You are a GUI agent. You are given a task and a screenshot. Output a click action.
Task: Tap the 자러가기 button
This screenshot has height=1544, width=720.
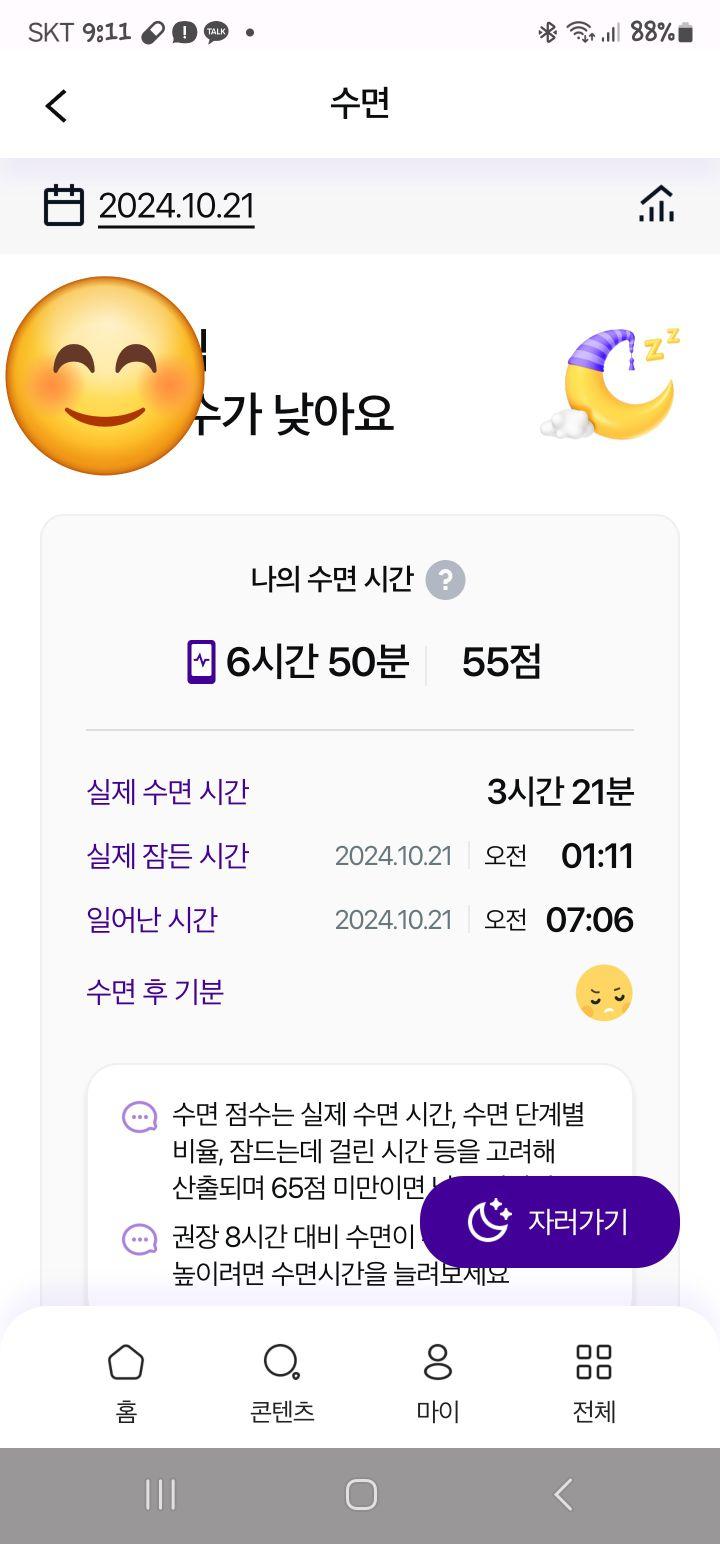tap(550, 1221)
